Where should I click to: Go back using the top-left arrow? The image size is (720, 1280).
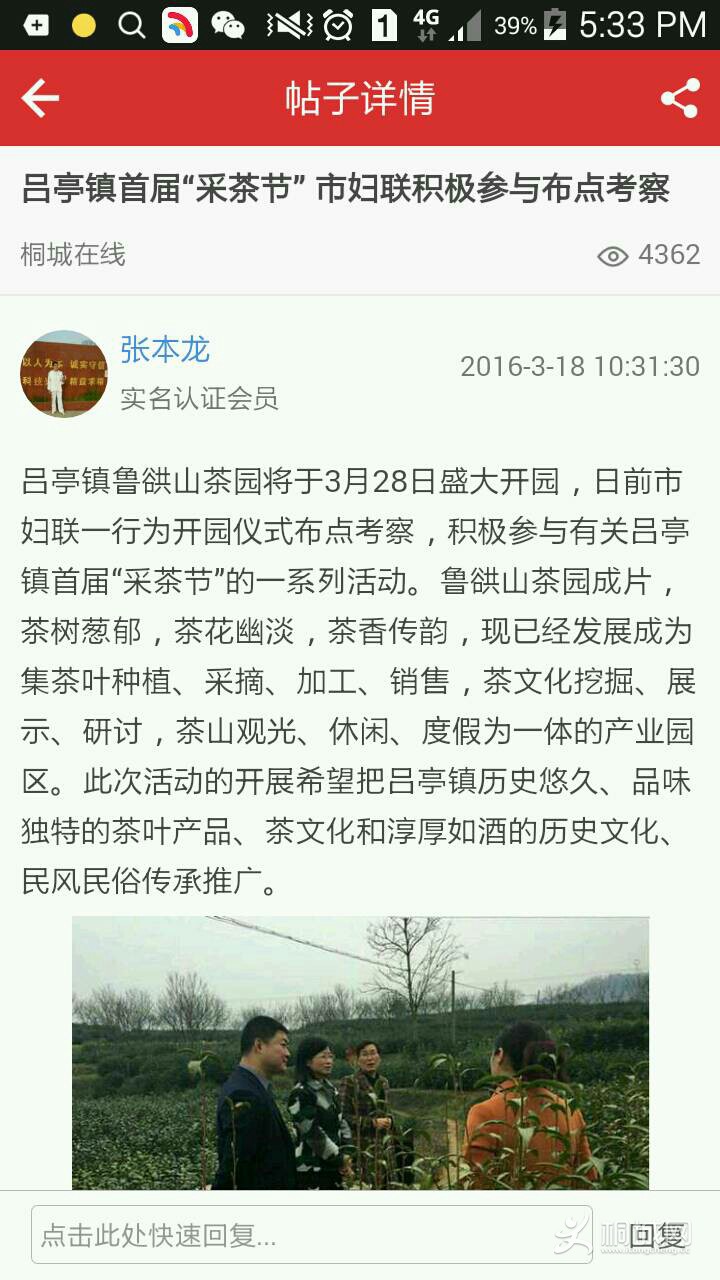pos(40,99)
